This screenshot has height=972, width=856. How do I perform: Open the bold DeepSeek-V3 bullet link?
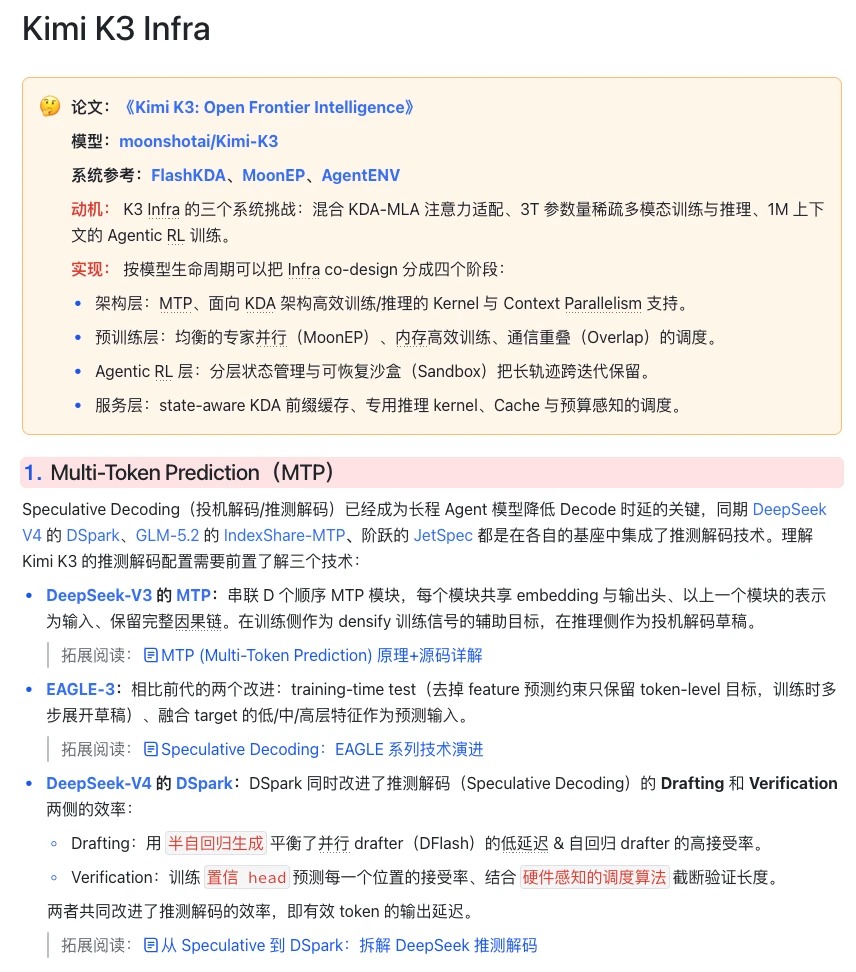point(99,595)
